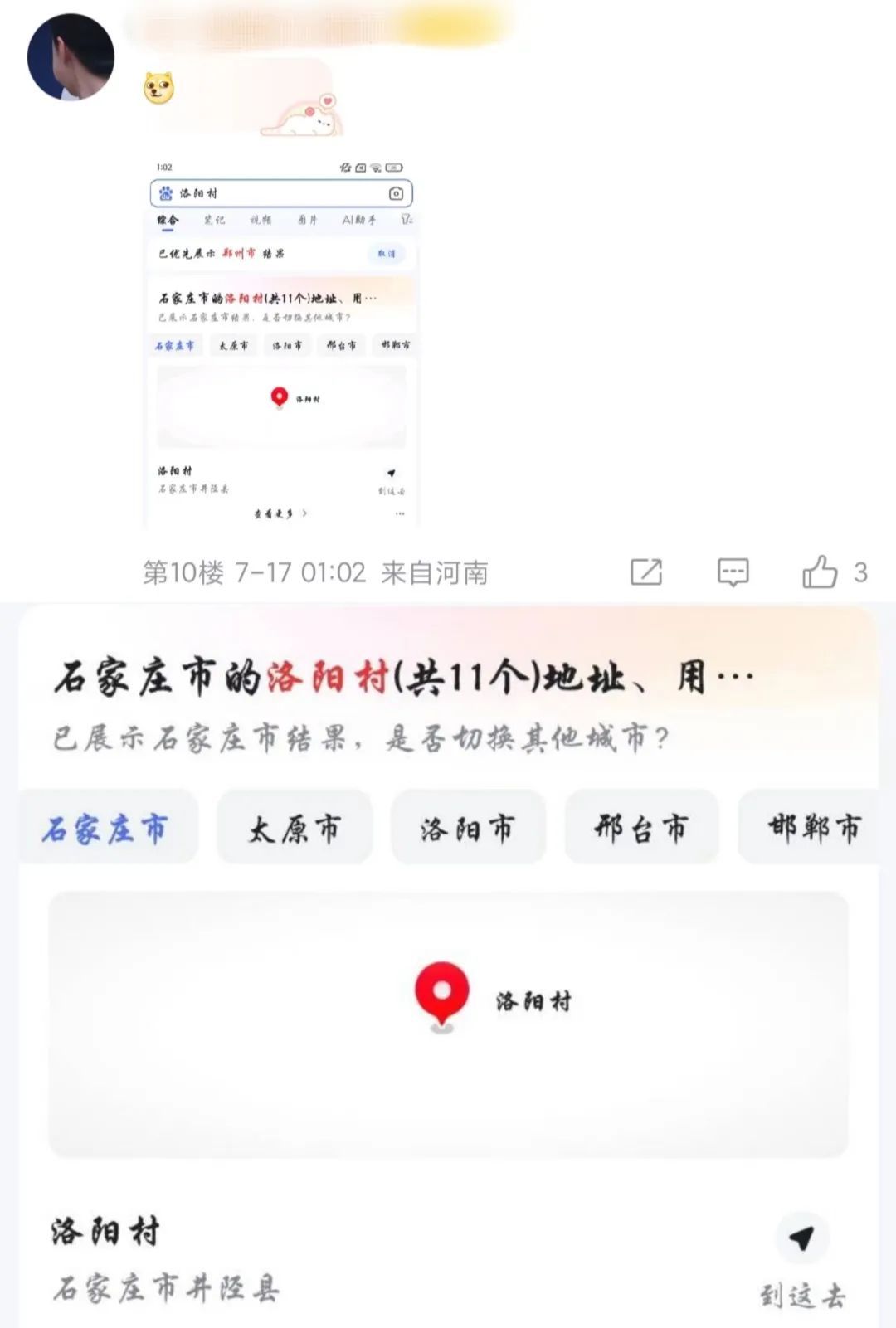Open the comment icon beside the share button
The image size is (896, 1328).
click(733, 572)
